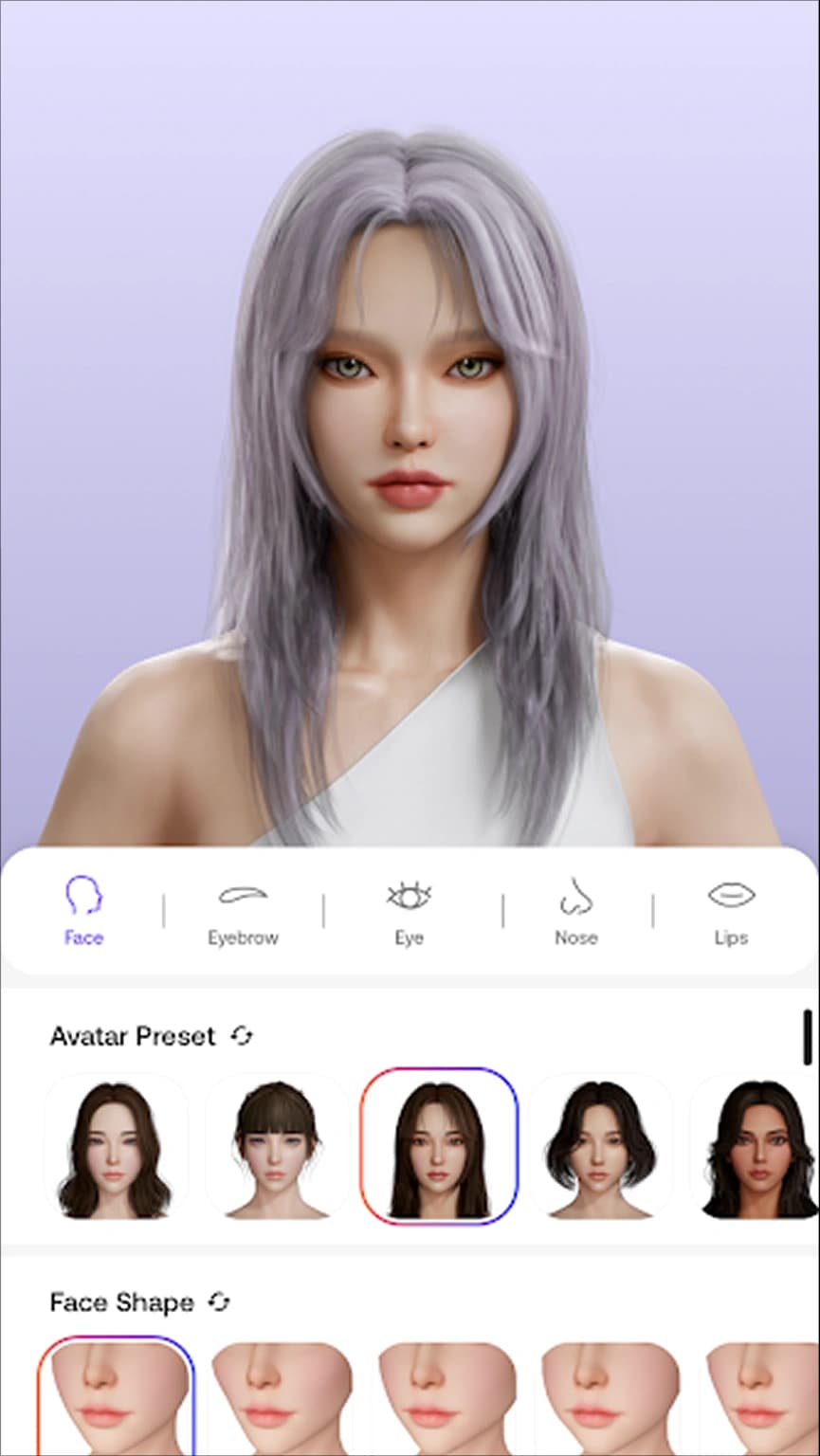Pick the fourth face shape option
820x1456 pixels.
[610, 1397]
